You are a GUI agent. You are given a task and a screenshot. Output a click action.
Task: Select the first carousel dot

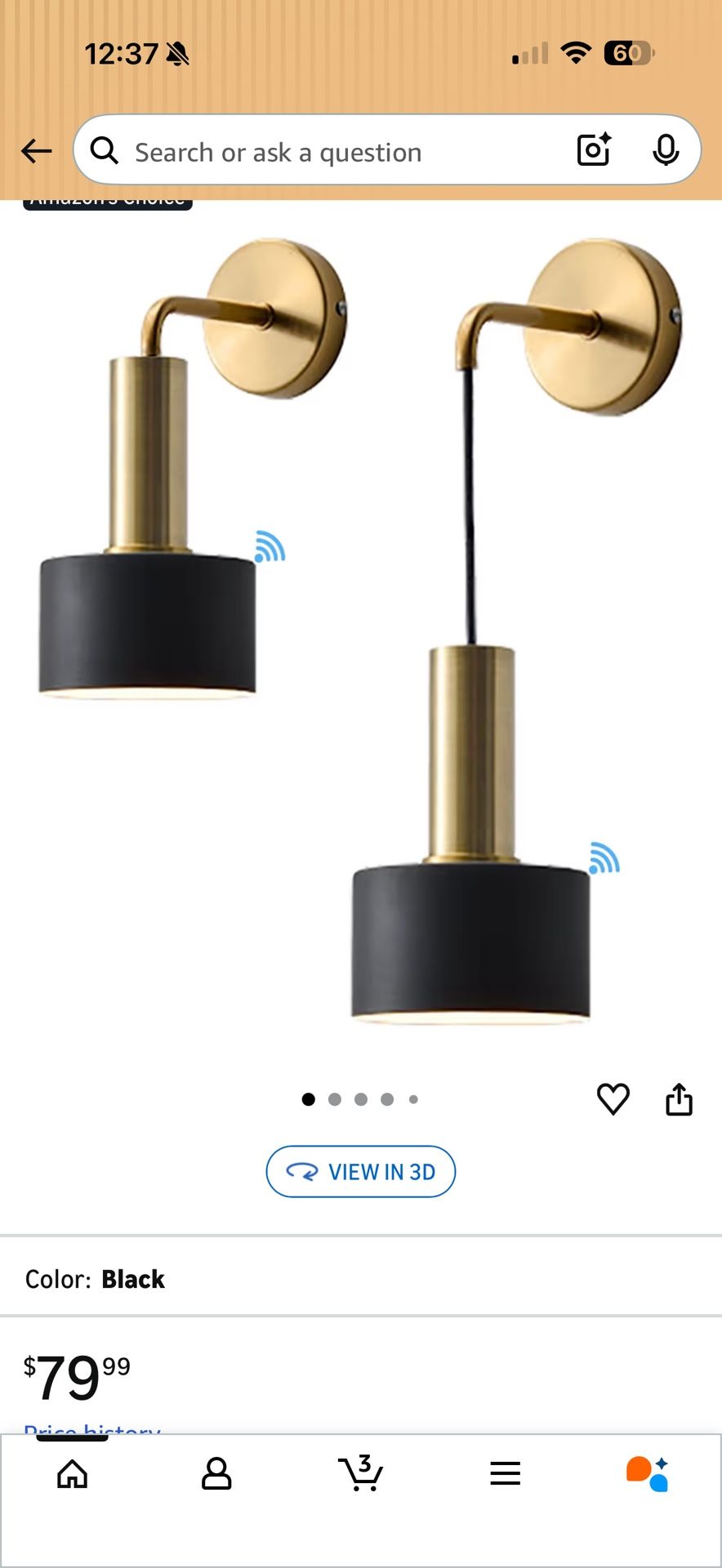[308, 1098]
